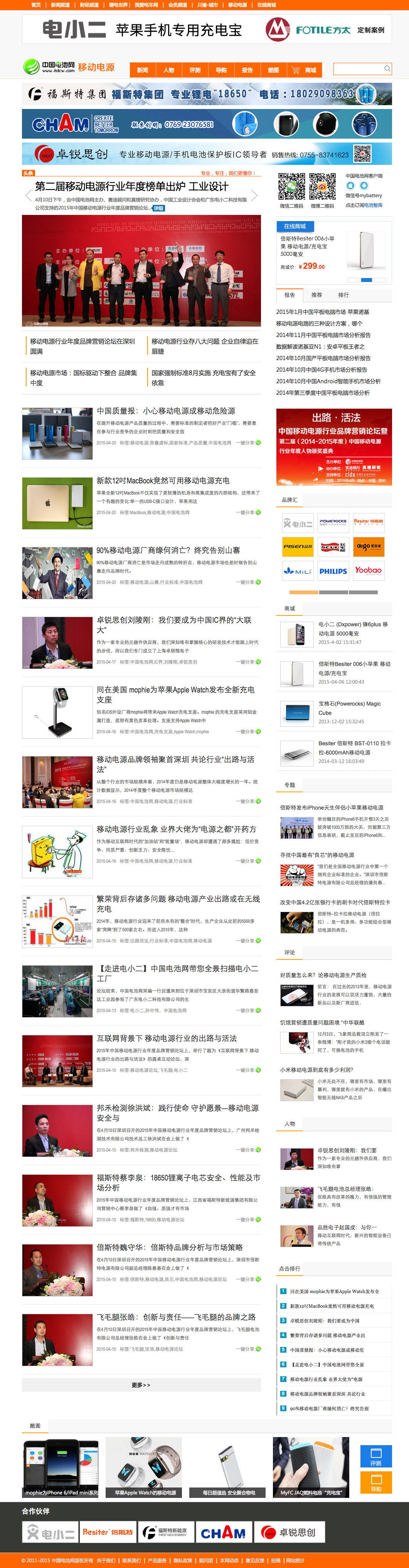Read the article 中国质量报：小心移动电源成移动危险源

point(166,411)
